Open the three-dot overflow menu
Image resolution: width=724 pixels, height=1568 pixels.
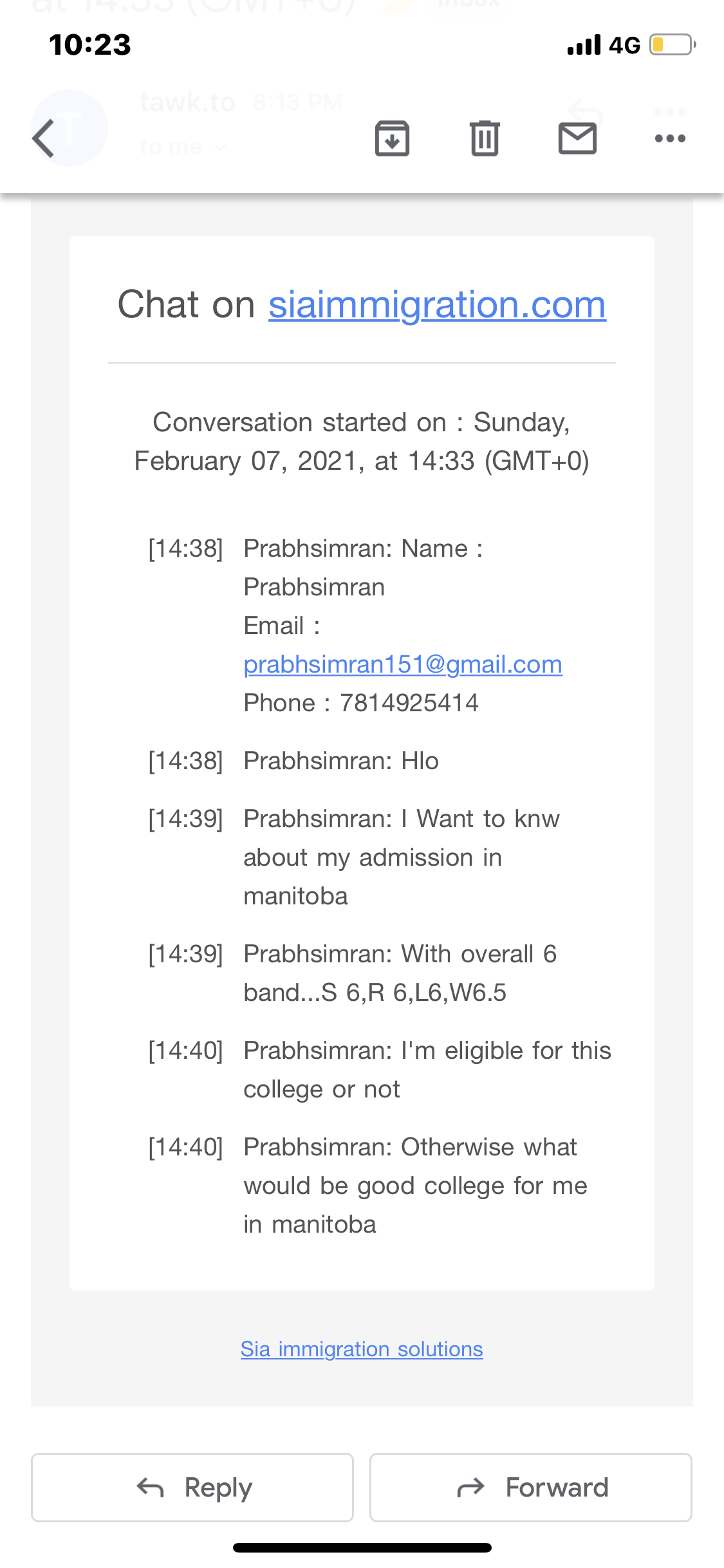coord(670,138)
